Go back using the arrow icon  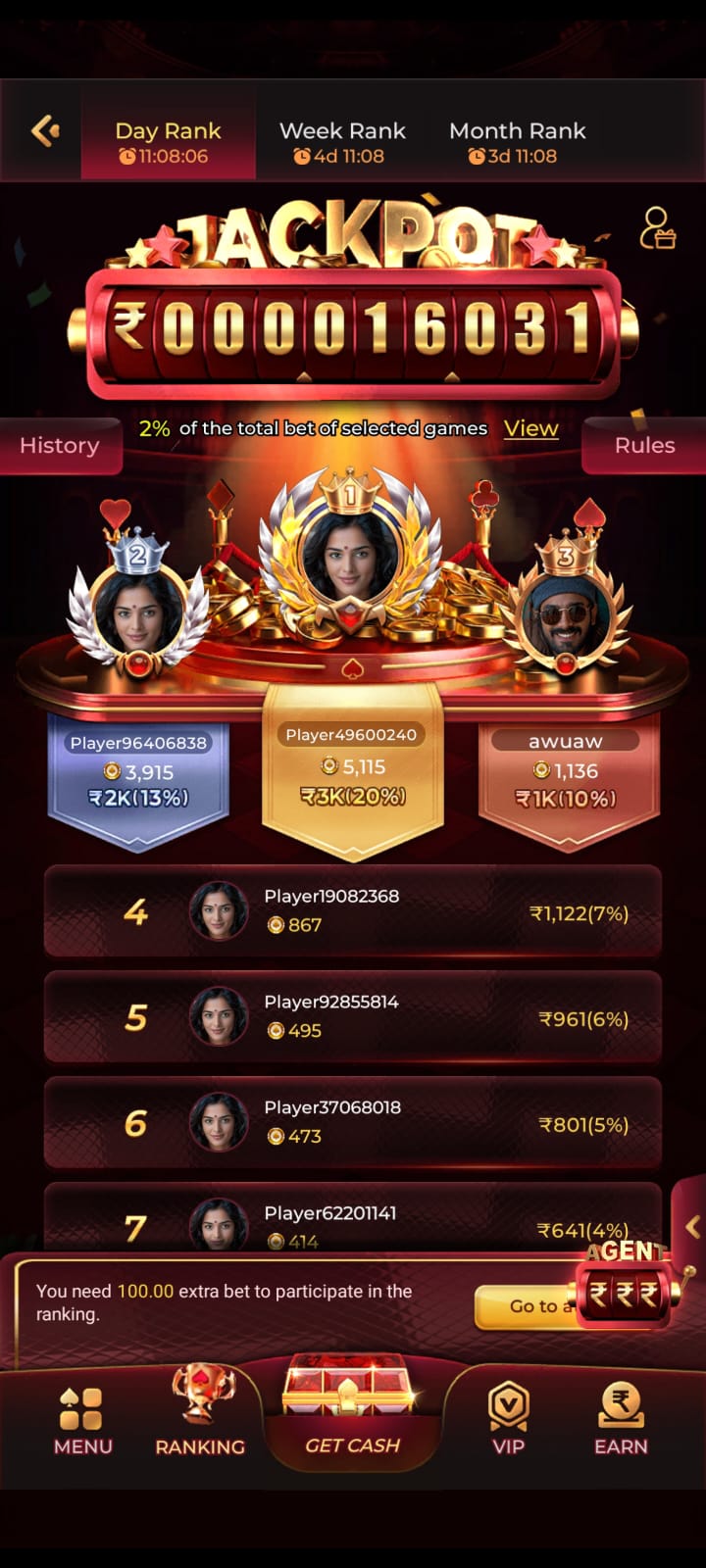click(x=45, y=130)
